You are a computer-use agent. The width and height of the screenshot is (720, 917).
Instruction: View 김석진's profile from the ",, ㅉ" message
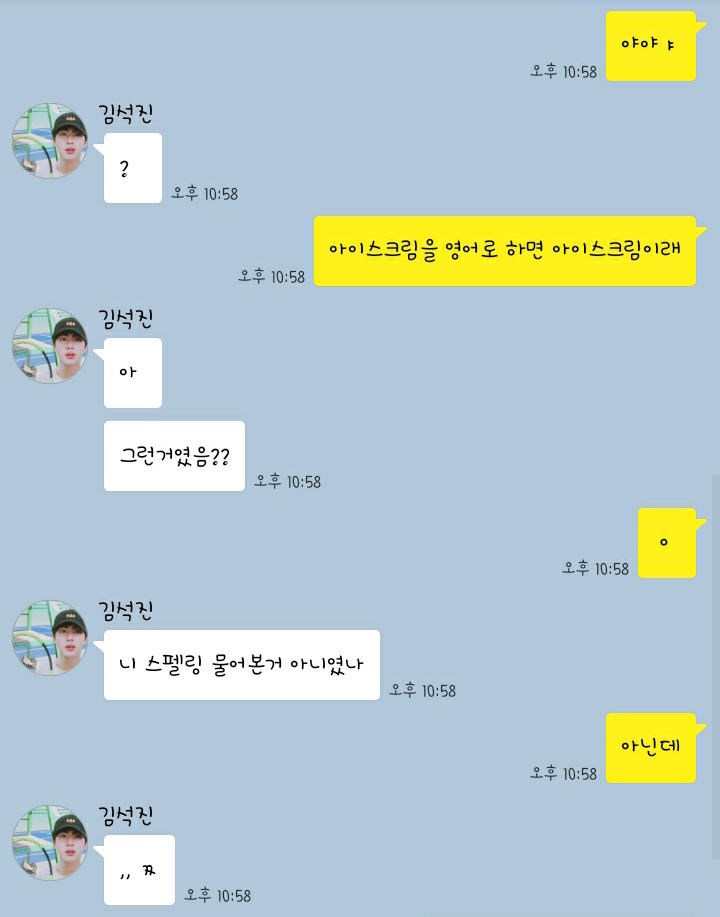pos(50,842)
